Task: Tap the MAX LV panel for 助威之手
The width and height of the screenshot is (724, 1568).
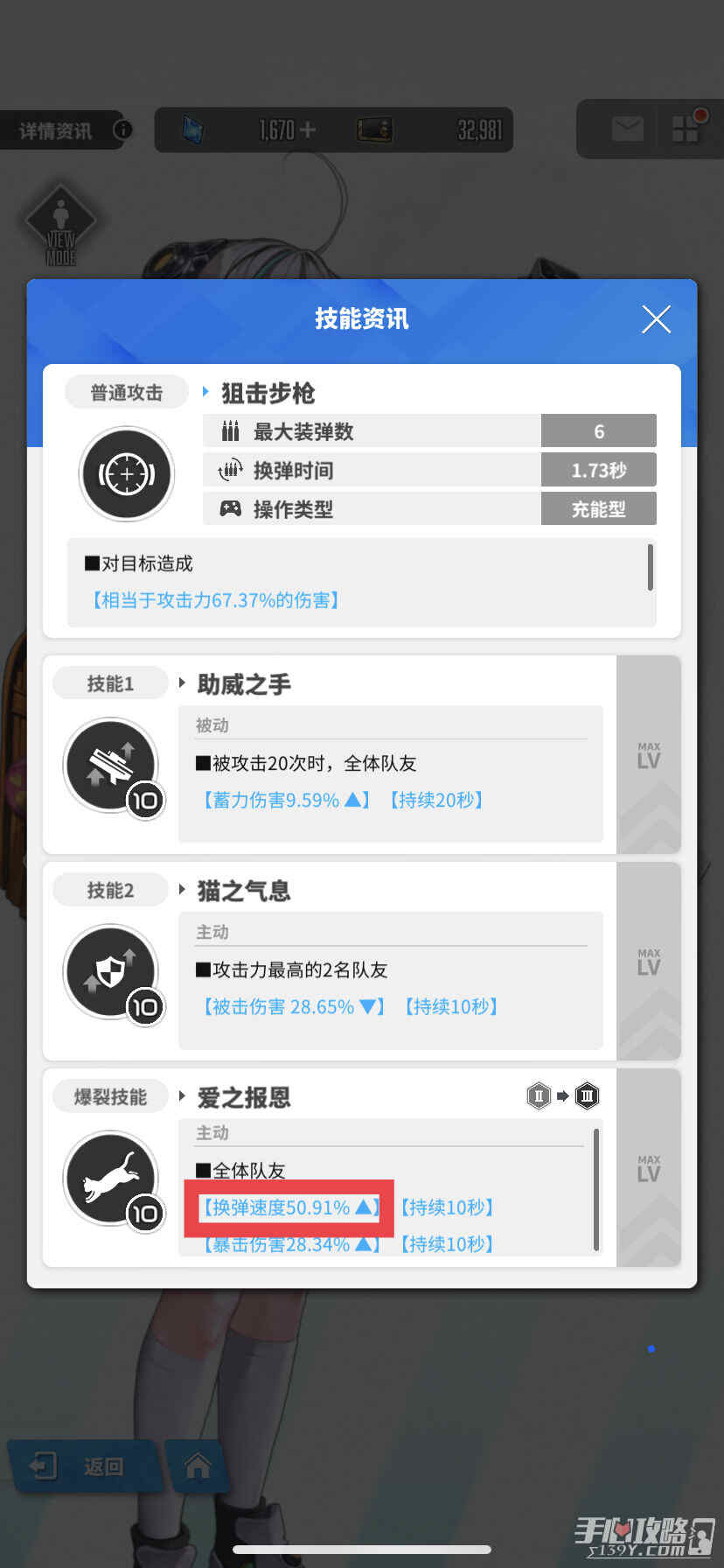Action: [648, 755]
